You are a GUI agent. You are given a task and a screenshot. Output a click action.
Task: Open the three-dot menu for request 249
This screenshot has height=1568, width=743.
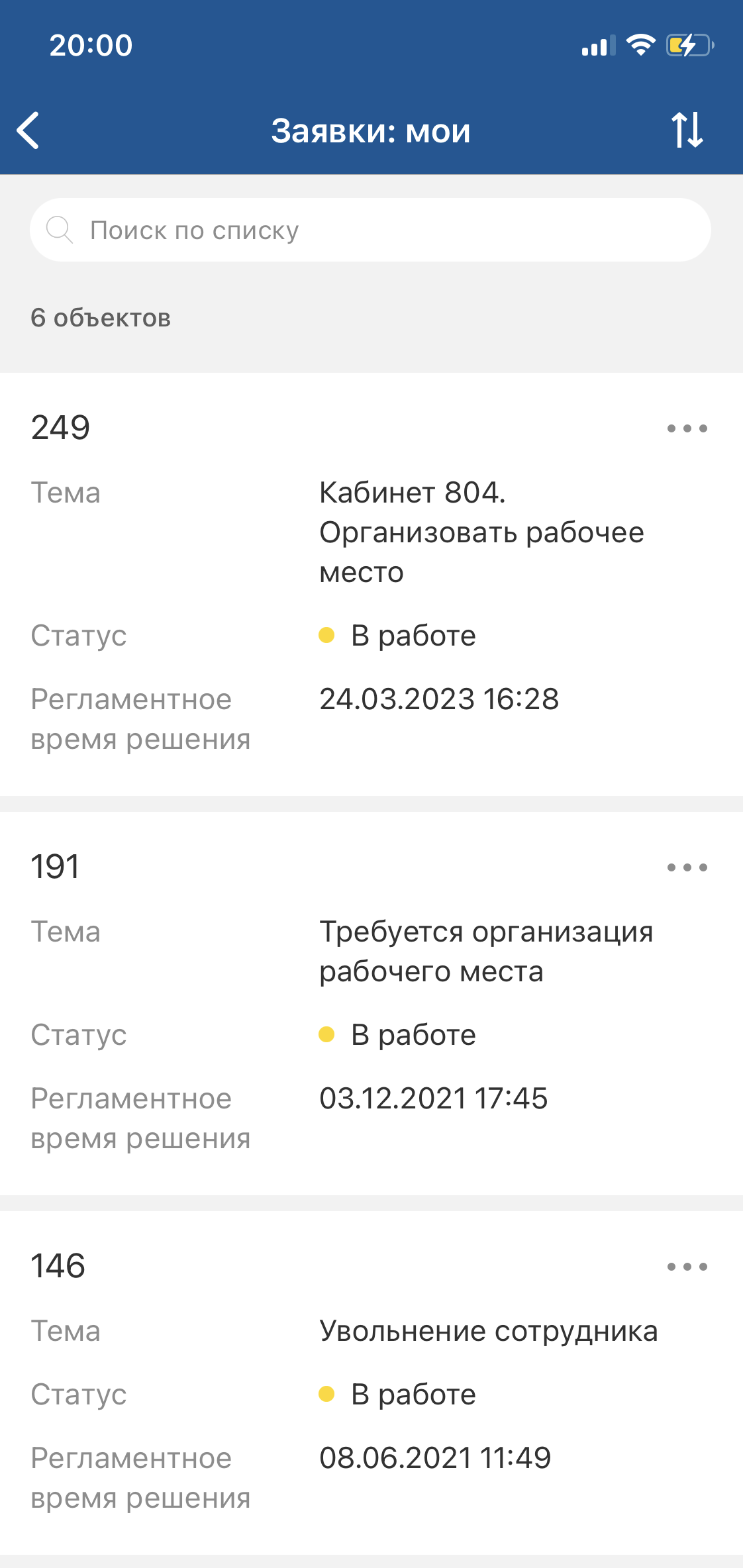687,428
